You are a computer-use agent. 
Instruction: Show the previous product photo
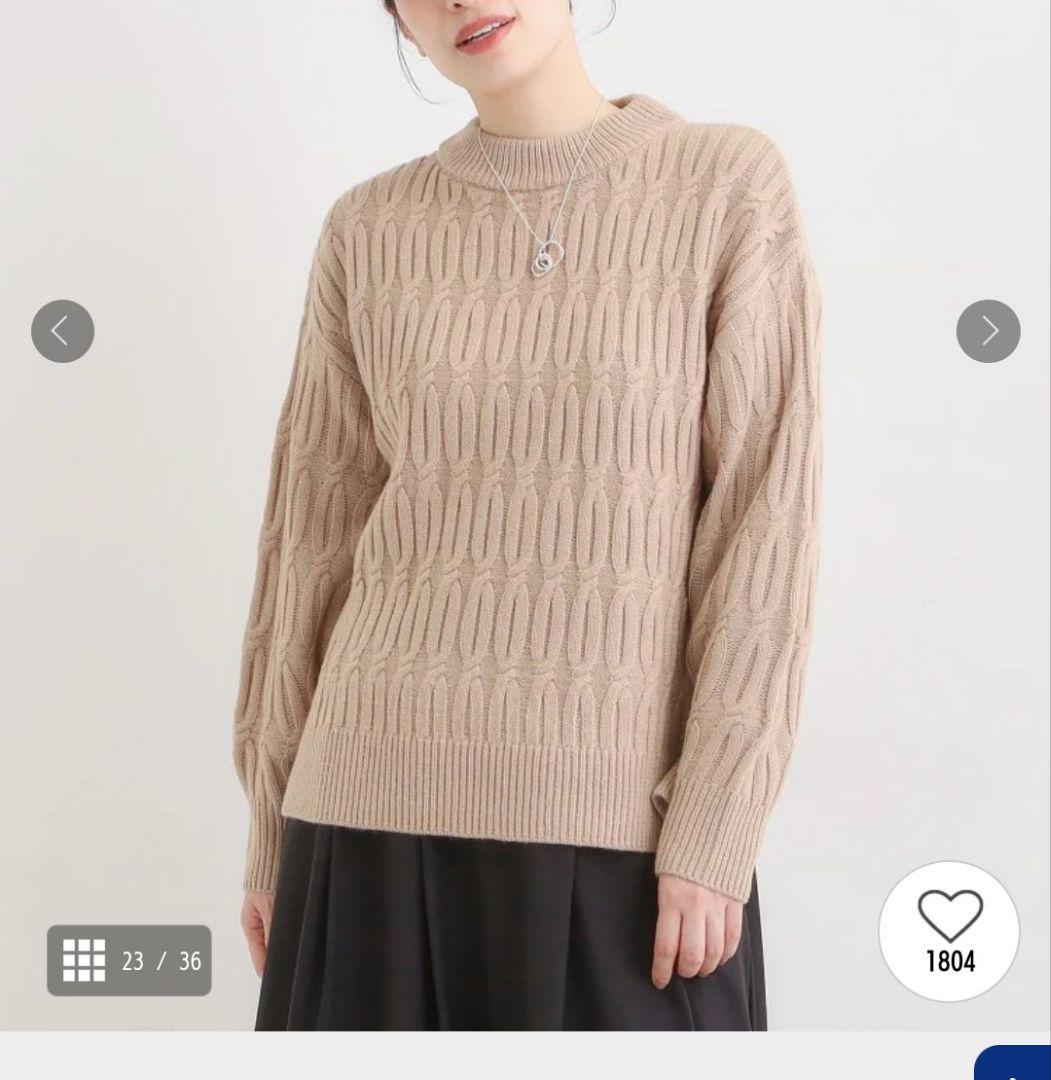(x=62, y=331)
